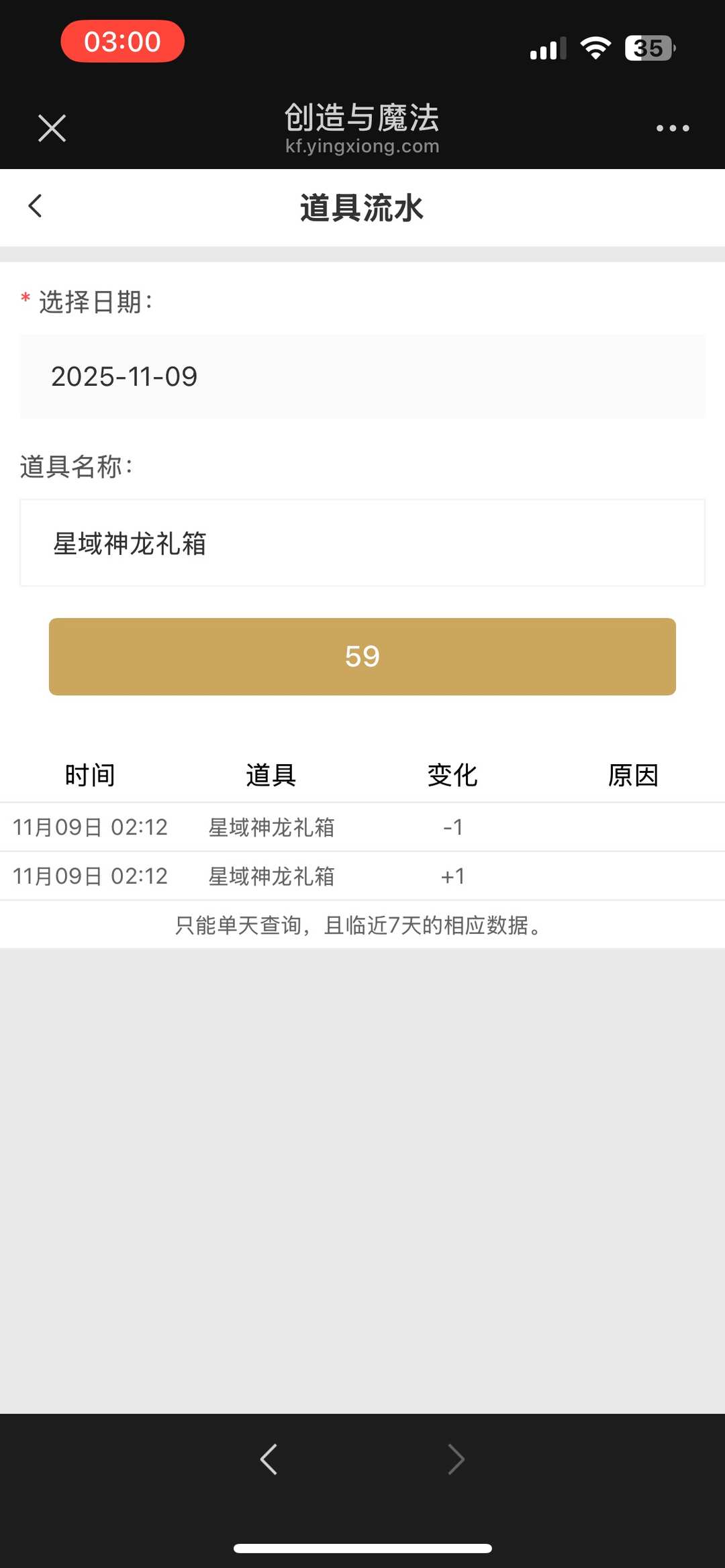The height and width of the screenshot is (1568, 725).
Task: Open the 2025-11-09 date picker
Action: (x=362, y=376)
